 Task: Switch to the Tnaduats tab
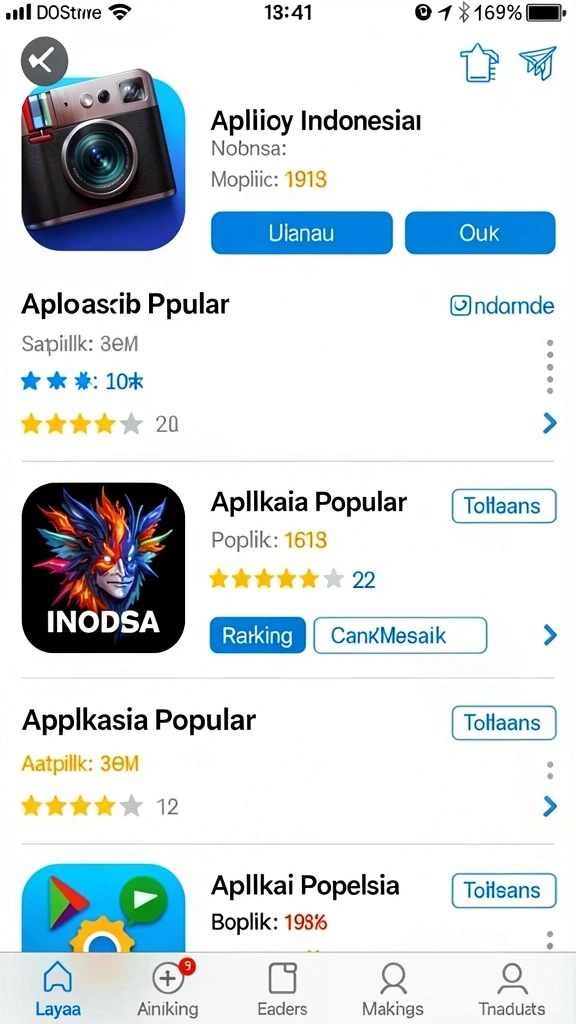pos(512,989)
